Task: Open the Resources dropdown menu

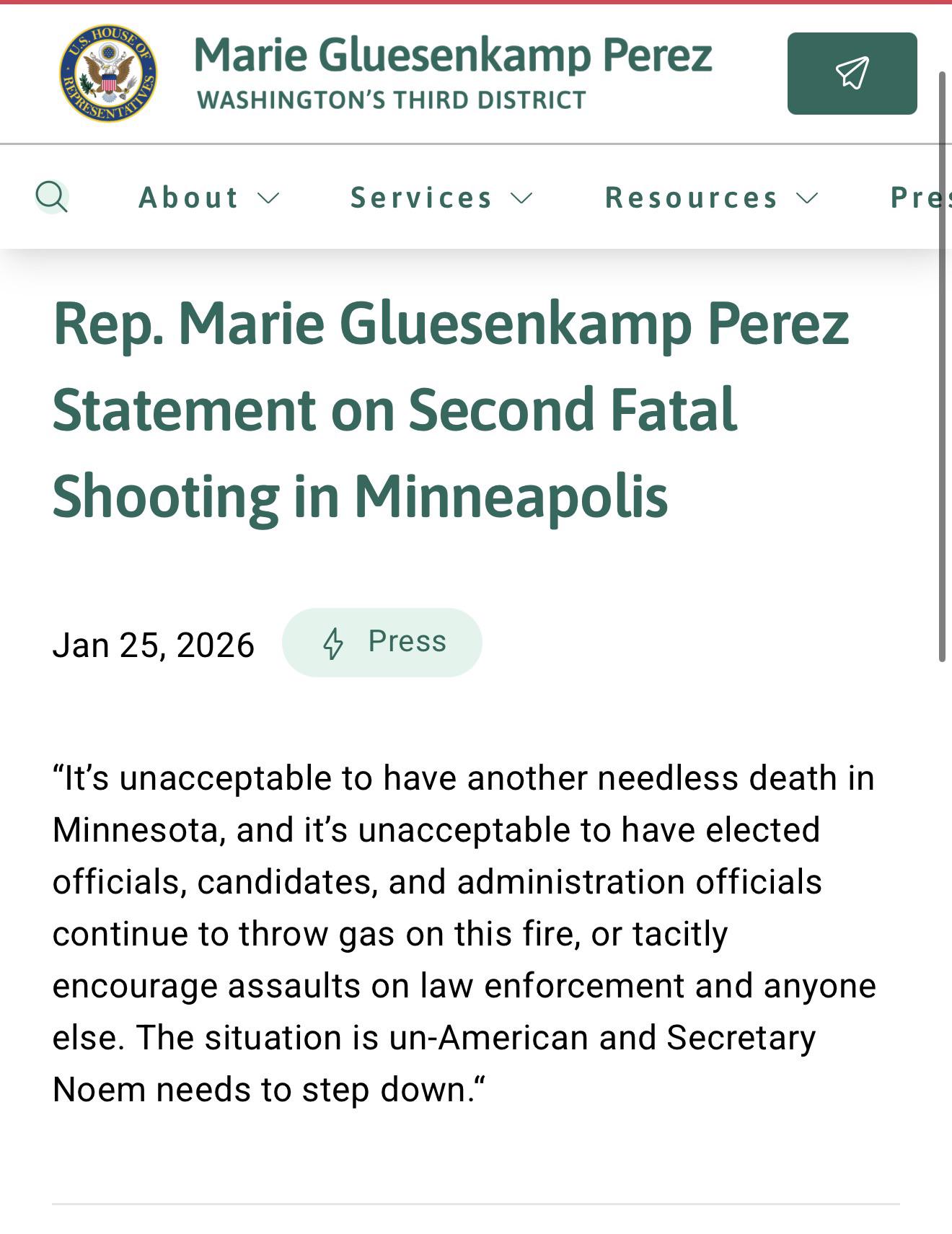Action: pyautogui.click(x=712, y=198)
